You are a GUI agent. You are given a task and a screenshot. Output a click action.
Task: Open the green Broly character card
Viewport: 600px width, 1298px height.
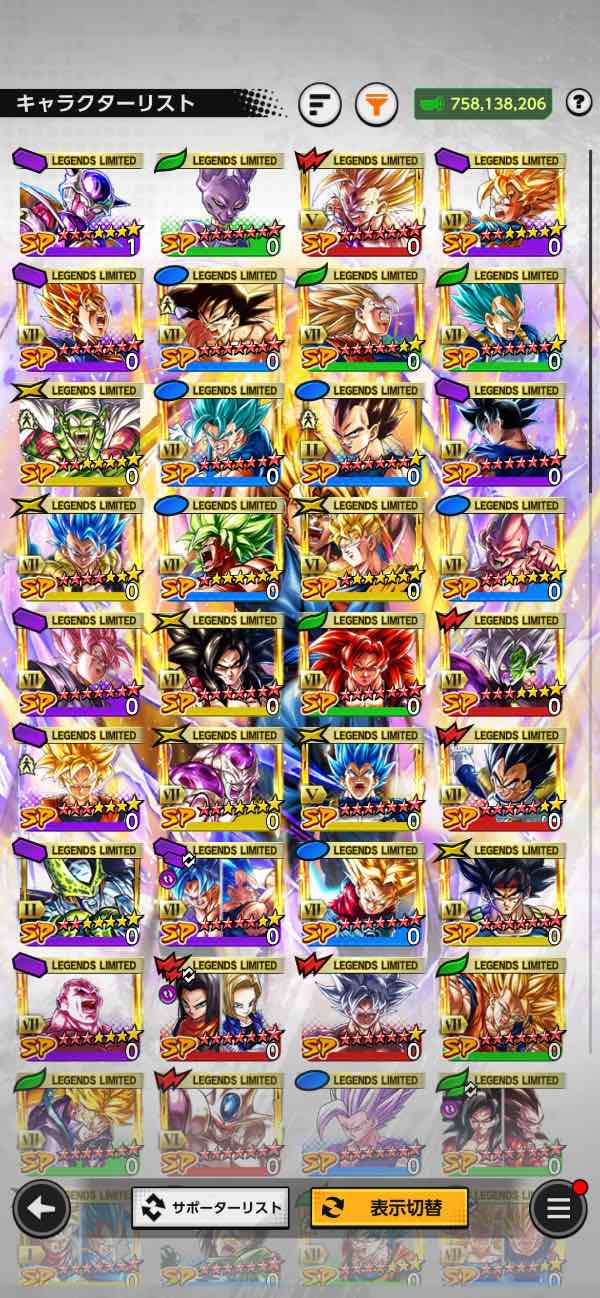221,548
